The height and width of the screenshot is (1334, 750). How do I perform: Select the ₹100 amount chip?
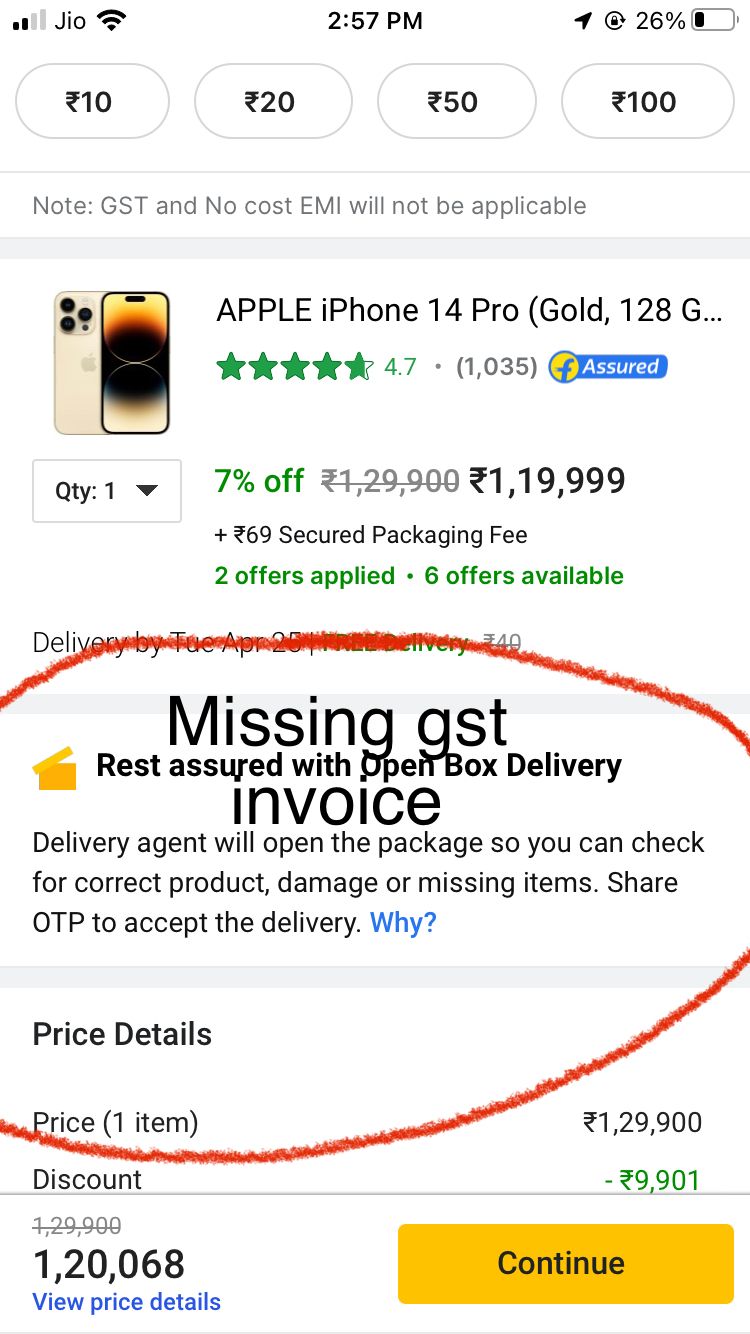(646, 102)
